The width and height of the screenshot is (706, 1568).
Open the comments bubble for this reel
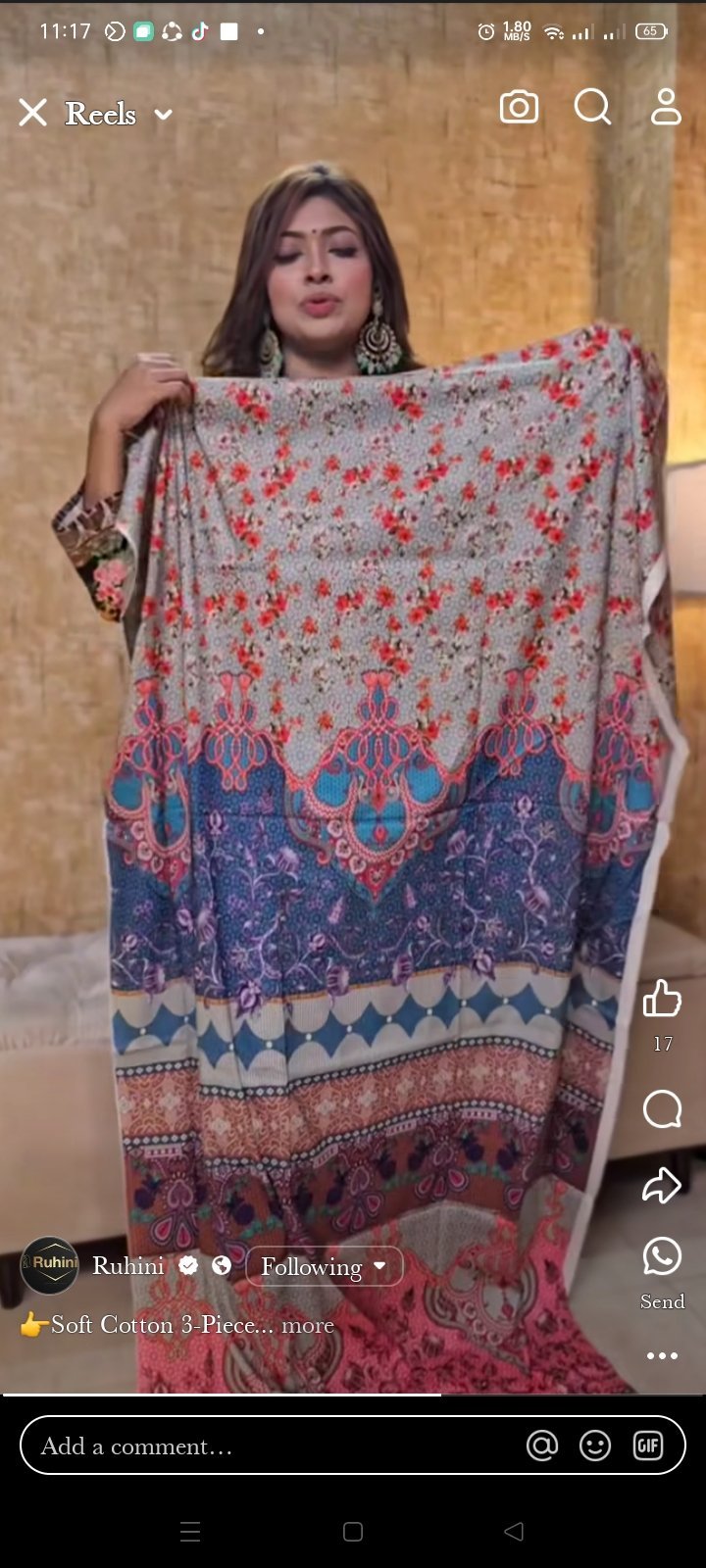[662, 1109]
